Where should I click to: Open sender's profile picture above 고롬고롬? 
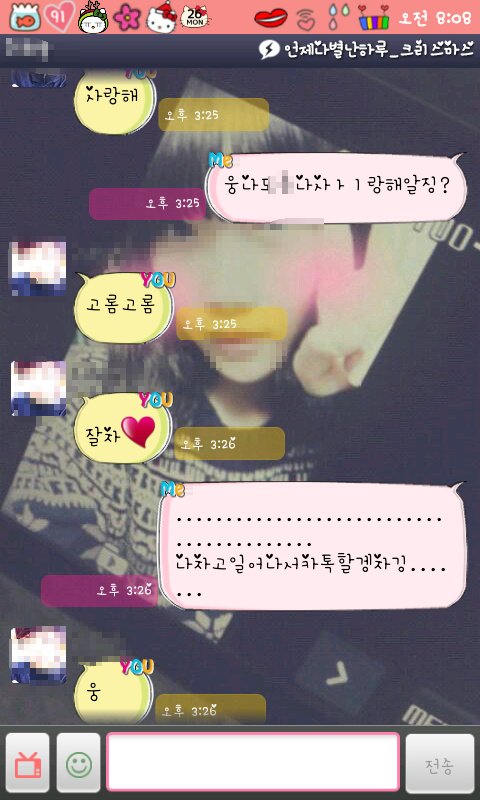(x=38, y=269)
